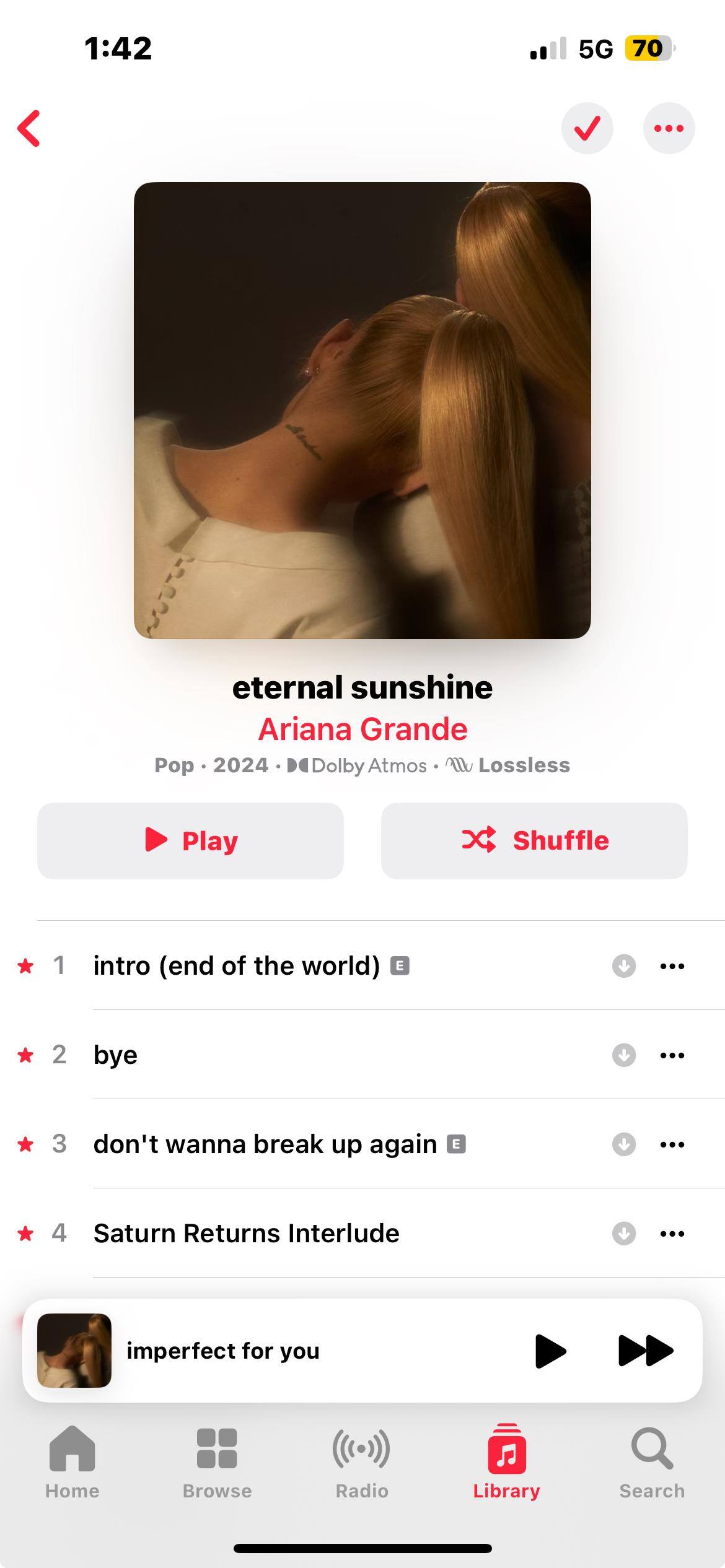
Task: Open more options for bye
Action: point(672,1055)
